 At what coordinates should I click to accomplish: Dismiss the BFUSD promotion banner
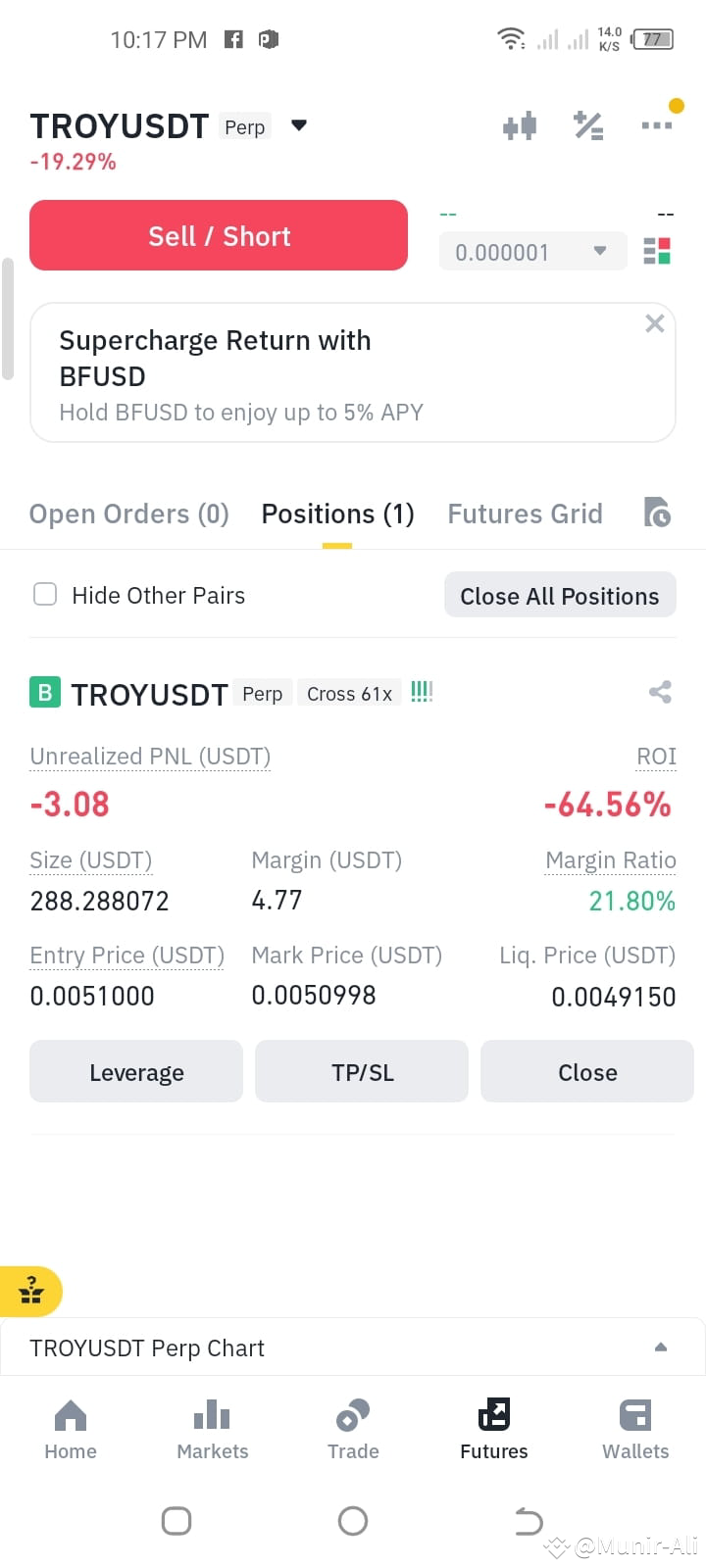coord(655,323)
